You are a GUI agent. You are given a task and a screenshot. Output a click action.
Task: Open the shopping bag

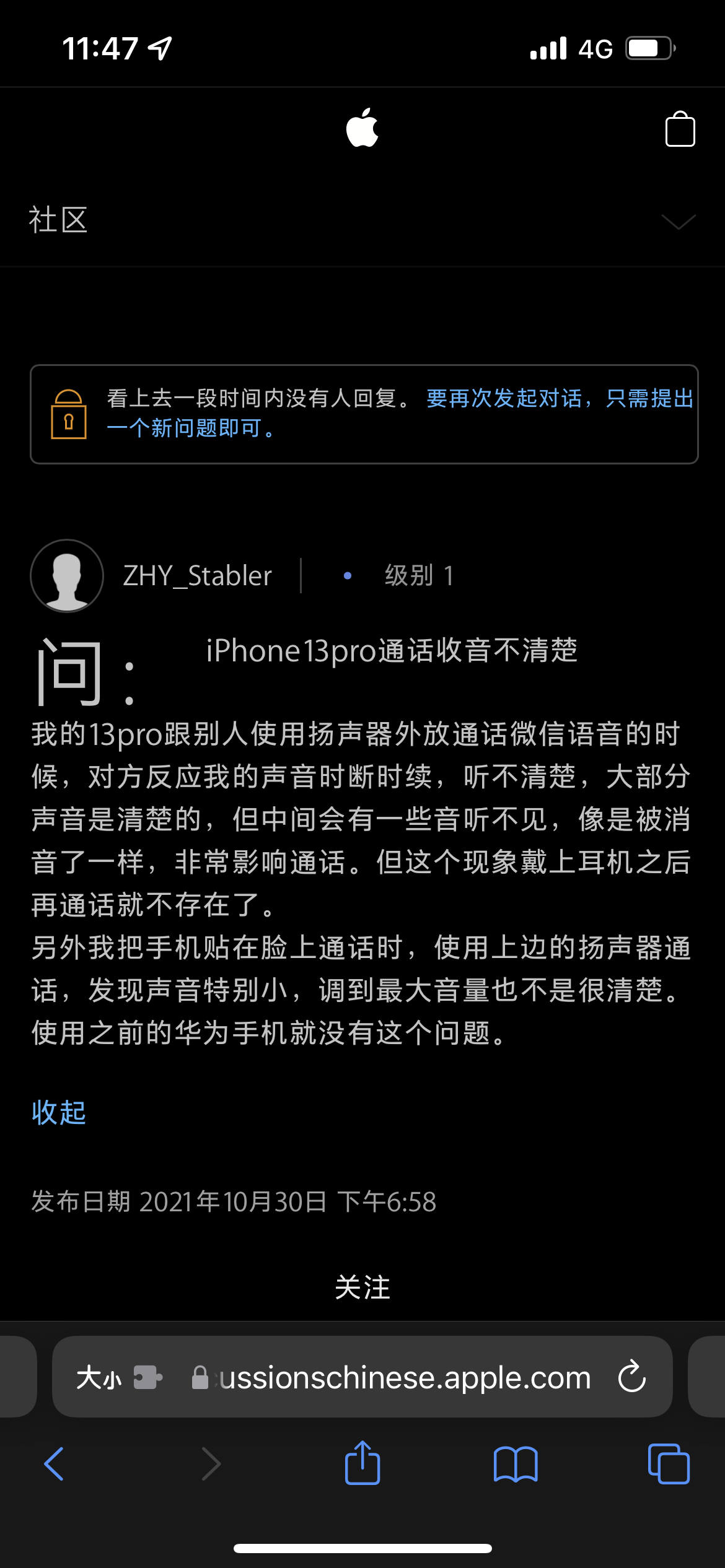pos(680,129)
